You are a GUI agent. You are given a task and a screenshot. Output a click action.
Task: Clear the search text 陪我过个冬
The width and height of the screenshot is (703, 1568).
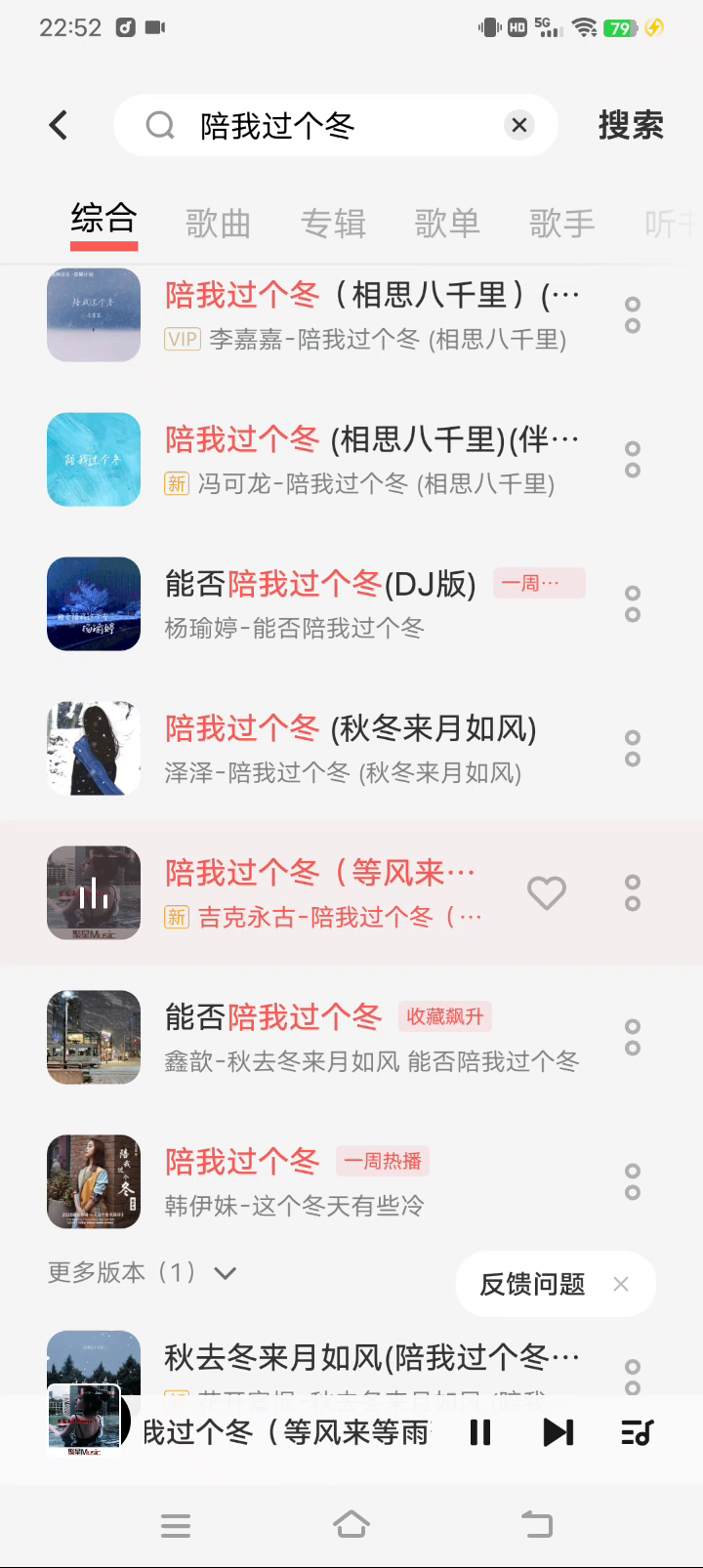click(519, 125)
